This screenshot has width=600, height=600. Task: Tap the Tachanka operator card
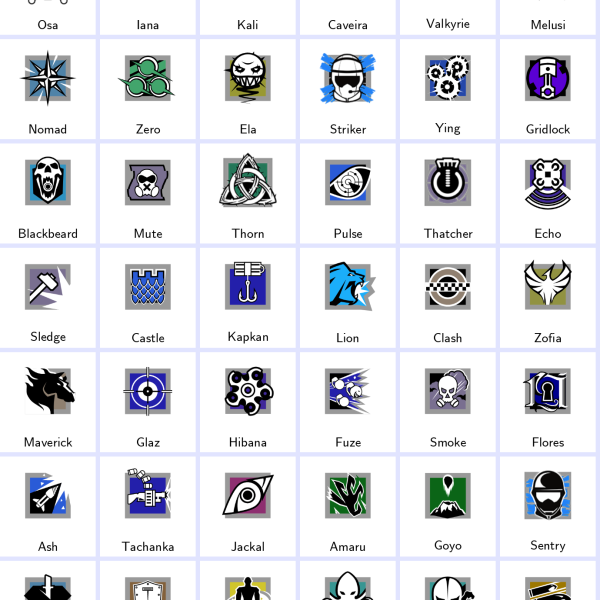pyautogui.click(x=148, y=504)
